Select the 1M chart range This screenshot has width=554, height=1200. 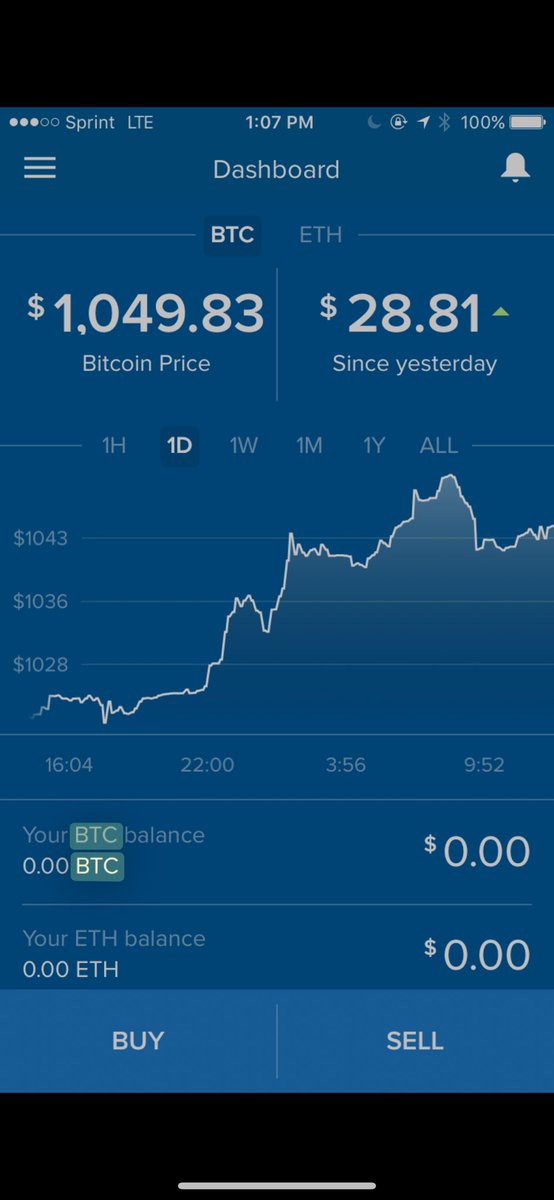coord(309,446)
